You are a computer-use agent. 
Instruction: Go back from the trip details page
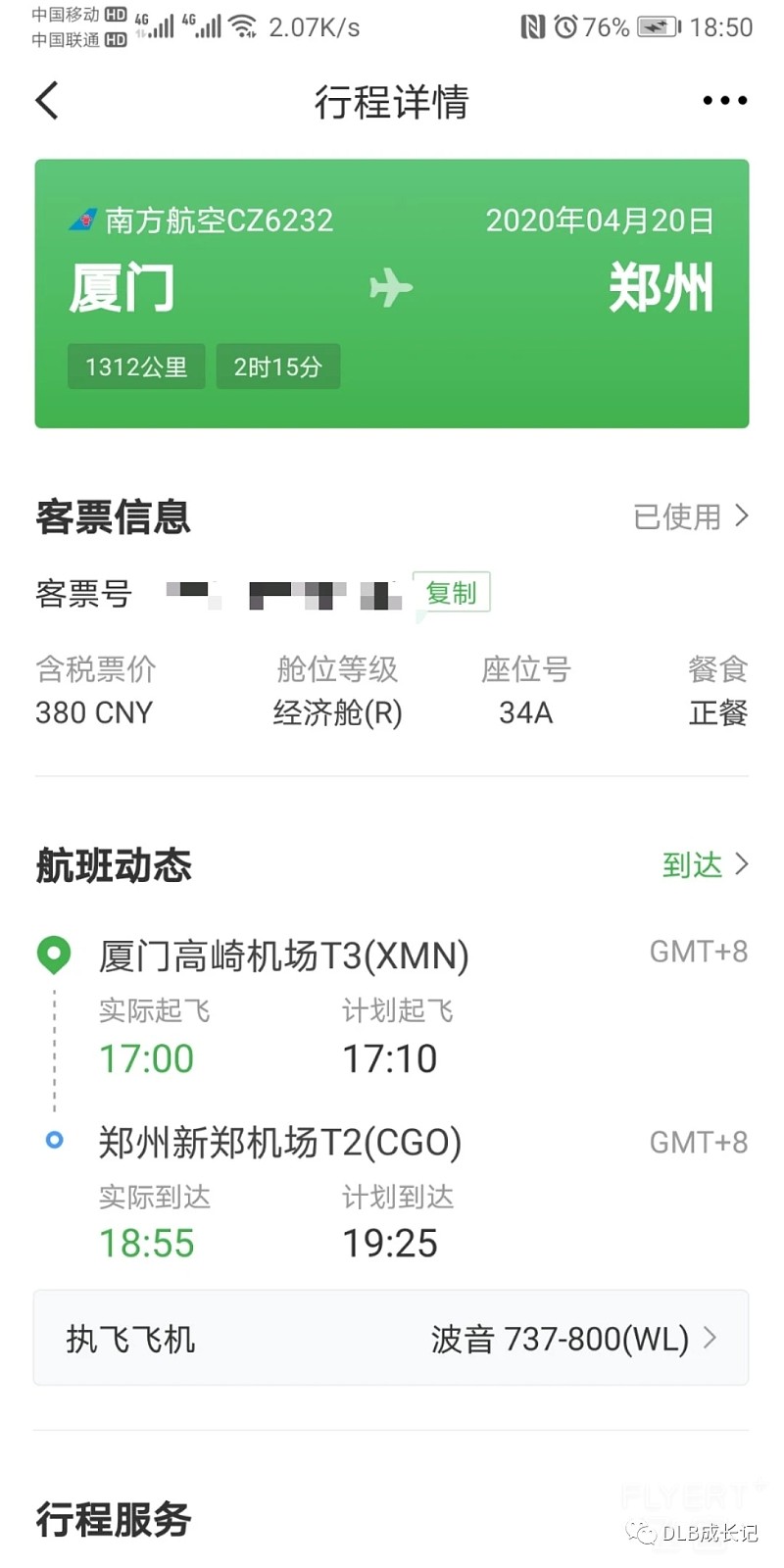[47, 100]
